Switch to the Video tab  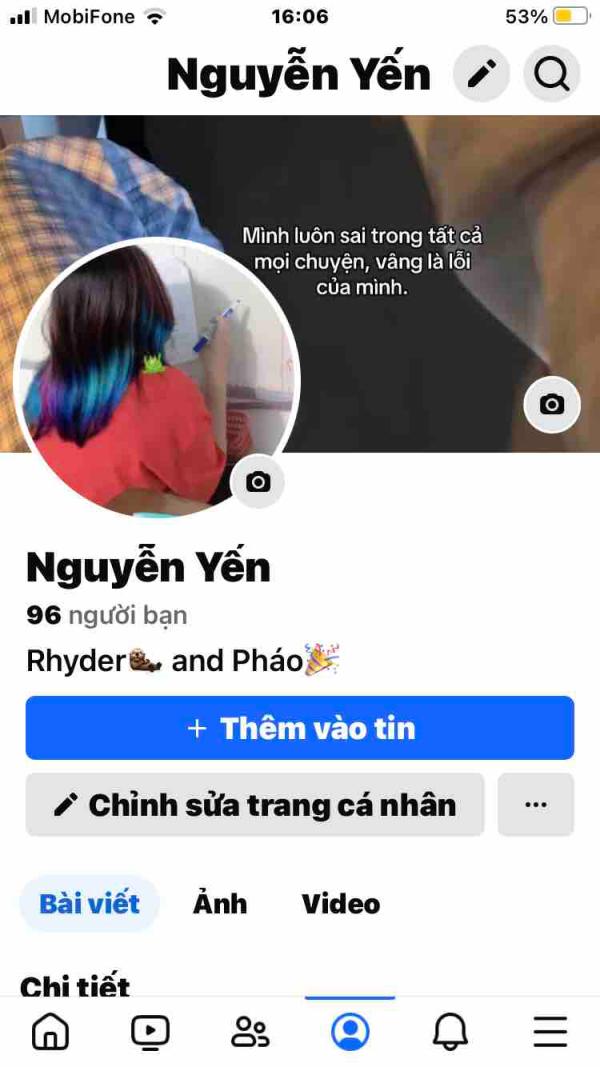point(341,904)
